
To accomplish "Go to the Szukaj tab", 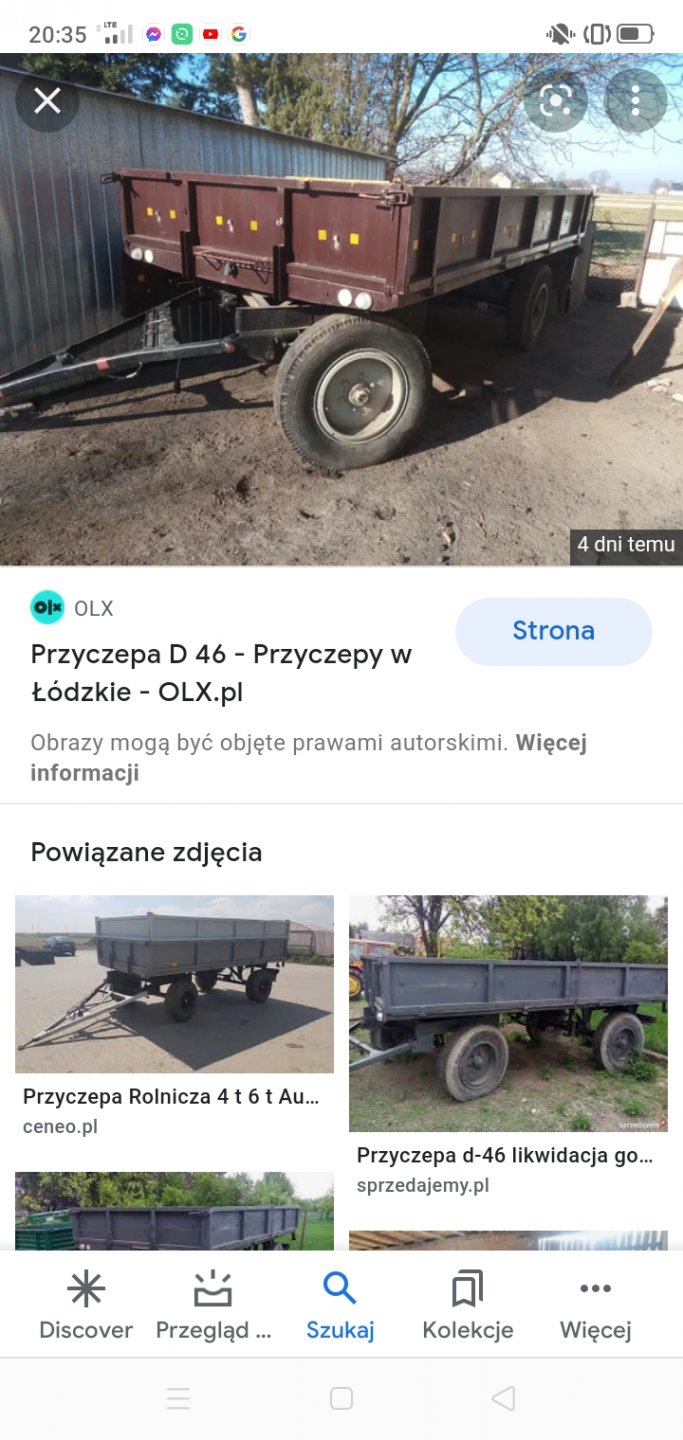I will point(340,1305).
